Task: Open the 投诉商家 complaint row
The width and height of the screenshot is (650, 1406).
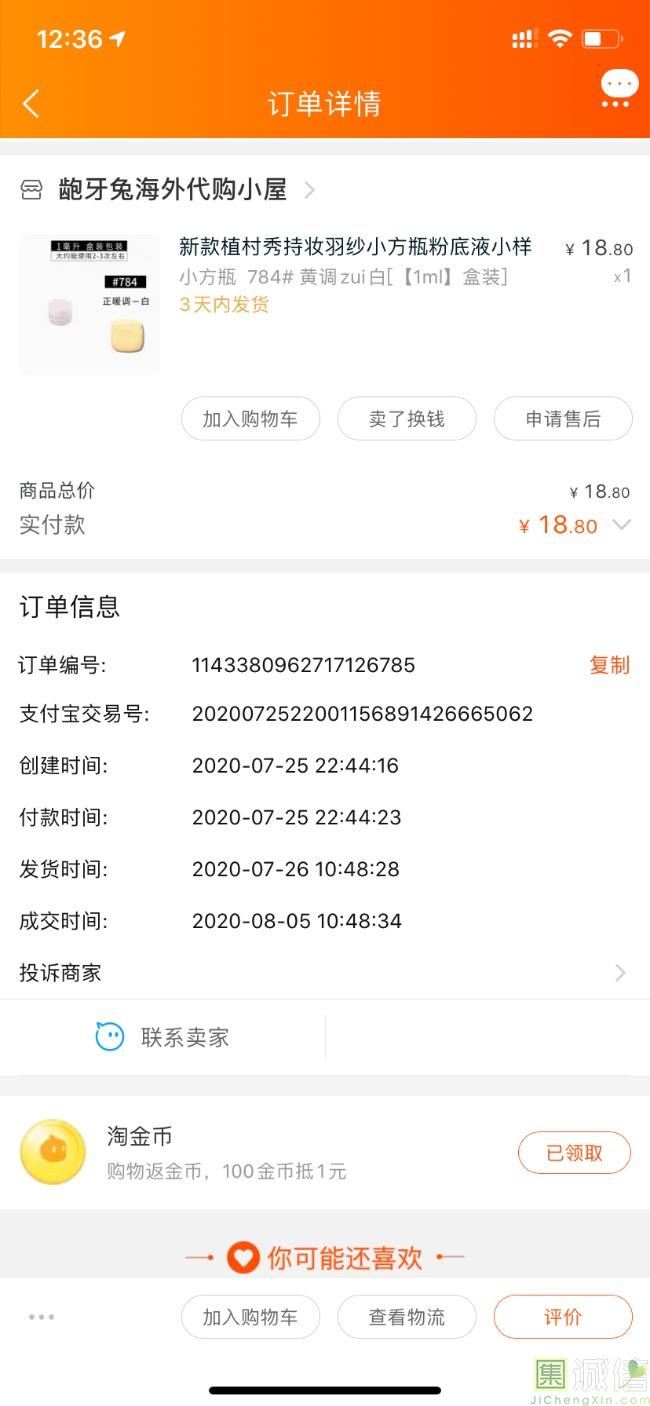Action: point(324,972)
